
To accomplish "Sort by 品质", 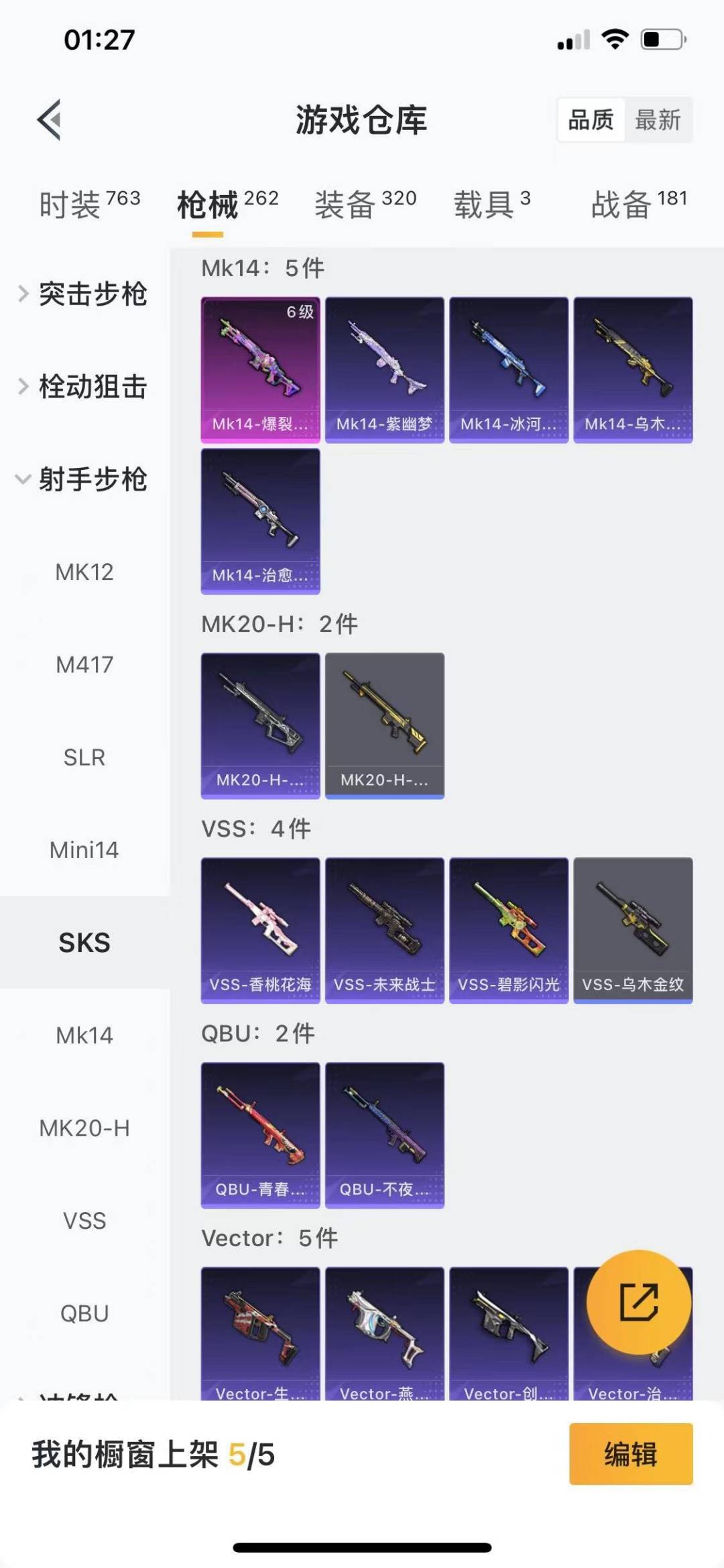I will coord(591,121).
